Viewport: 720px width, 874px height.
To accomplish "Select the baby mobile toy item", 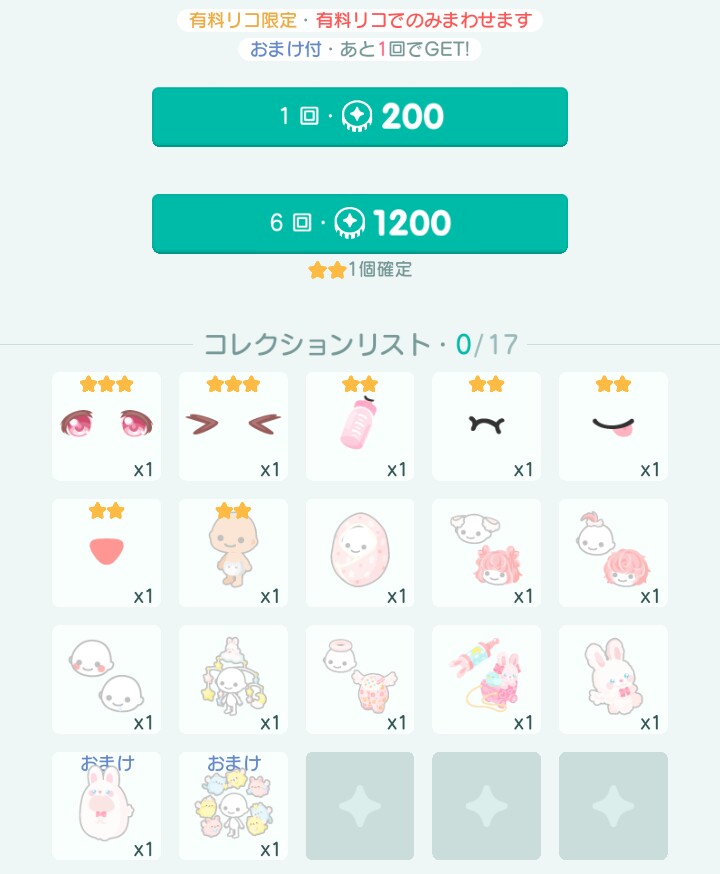I will click(233, 680).
